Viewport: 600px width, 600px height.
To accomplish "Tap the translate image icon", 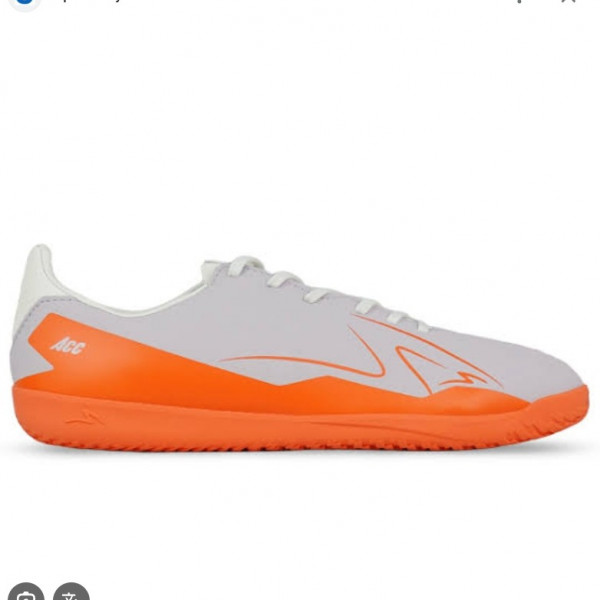I will 72,593.
